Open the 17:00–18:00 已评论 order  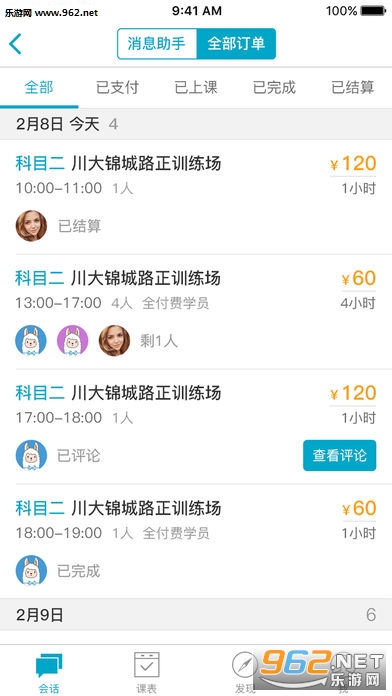point(196,426)
